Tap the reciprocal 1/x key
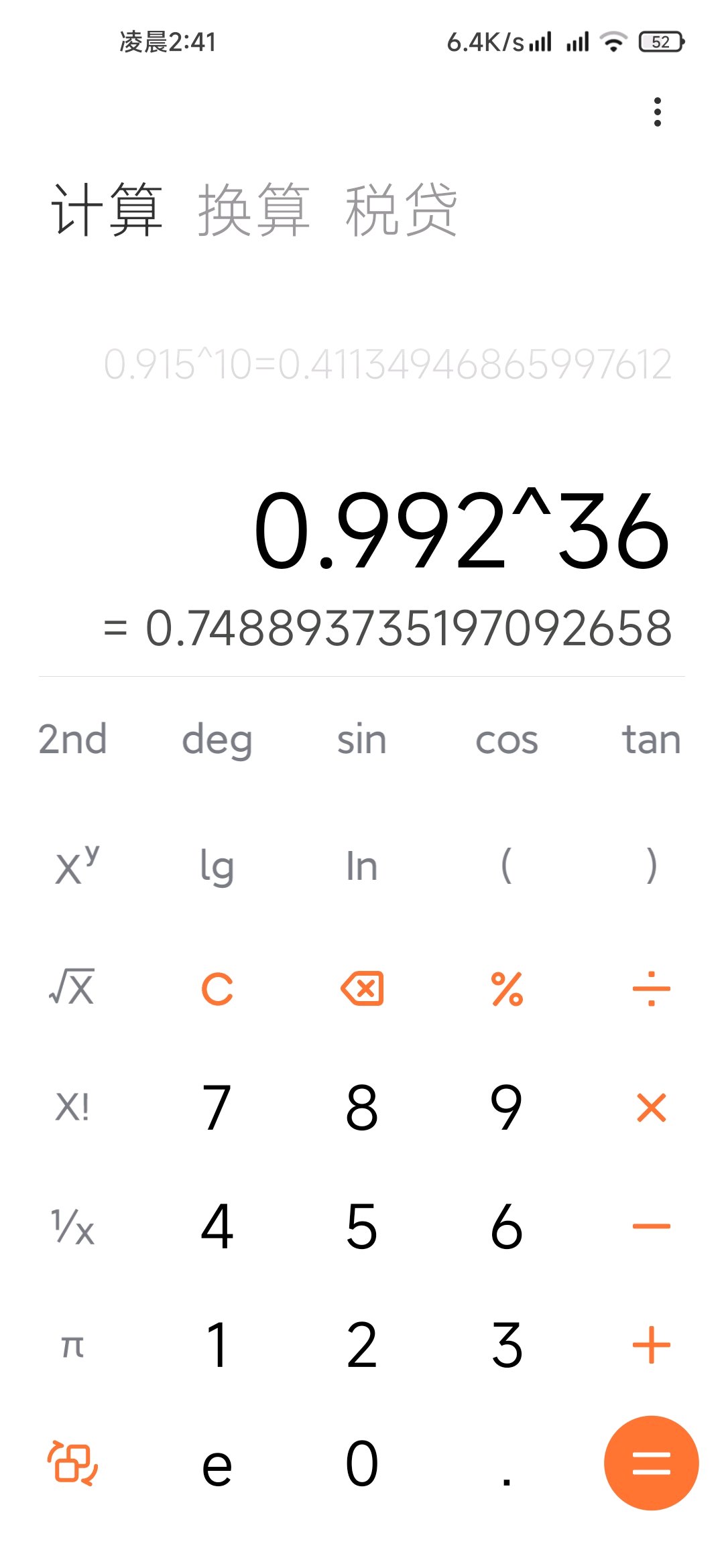The height and width of the screenshot is (1568, 724). (72, 1226)
